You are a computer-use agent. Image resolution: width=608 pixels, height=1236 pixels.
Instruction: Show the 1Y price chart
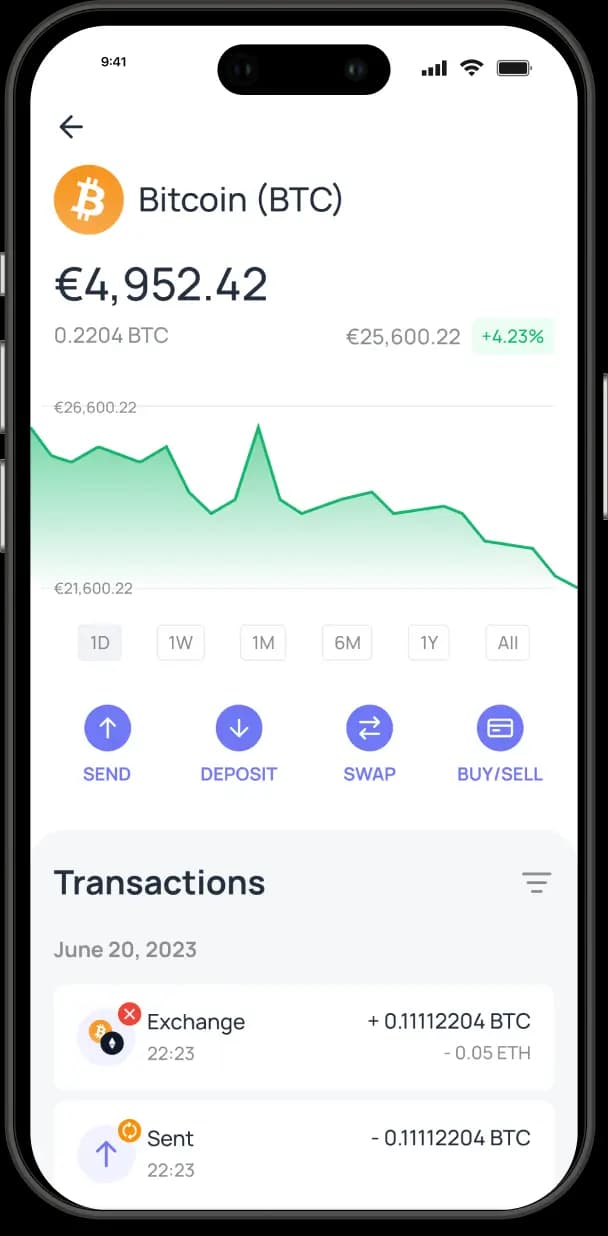[429, 643]
